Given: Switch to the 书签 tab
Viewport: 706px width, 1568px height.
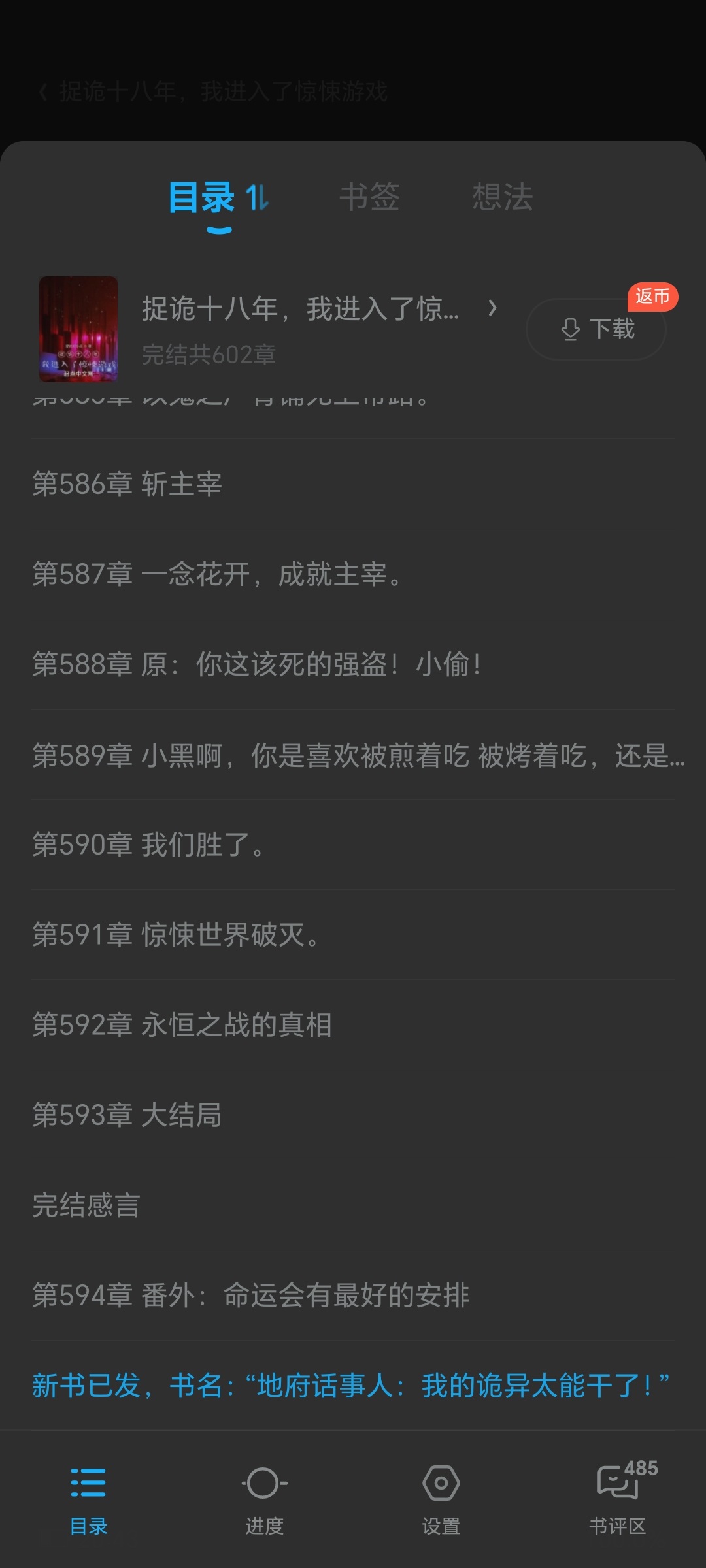Looking at the screenshot, I should point(369,197).
